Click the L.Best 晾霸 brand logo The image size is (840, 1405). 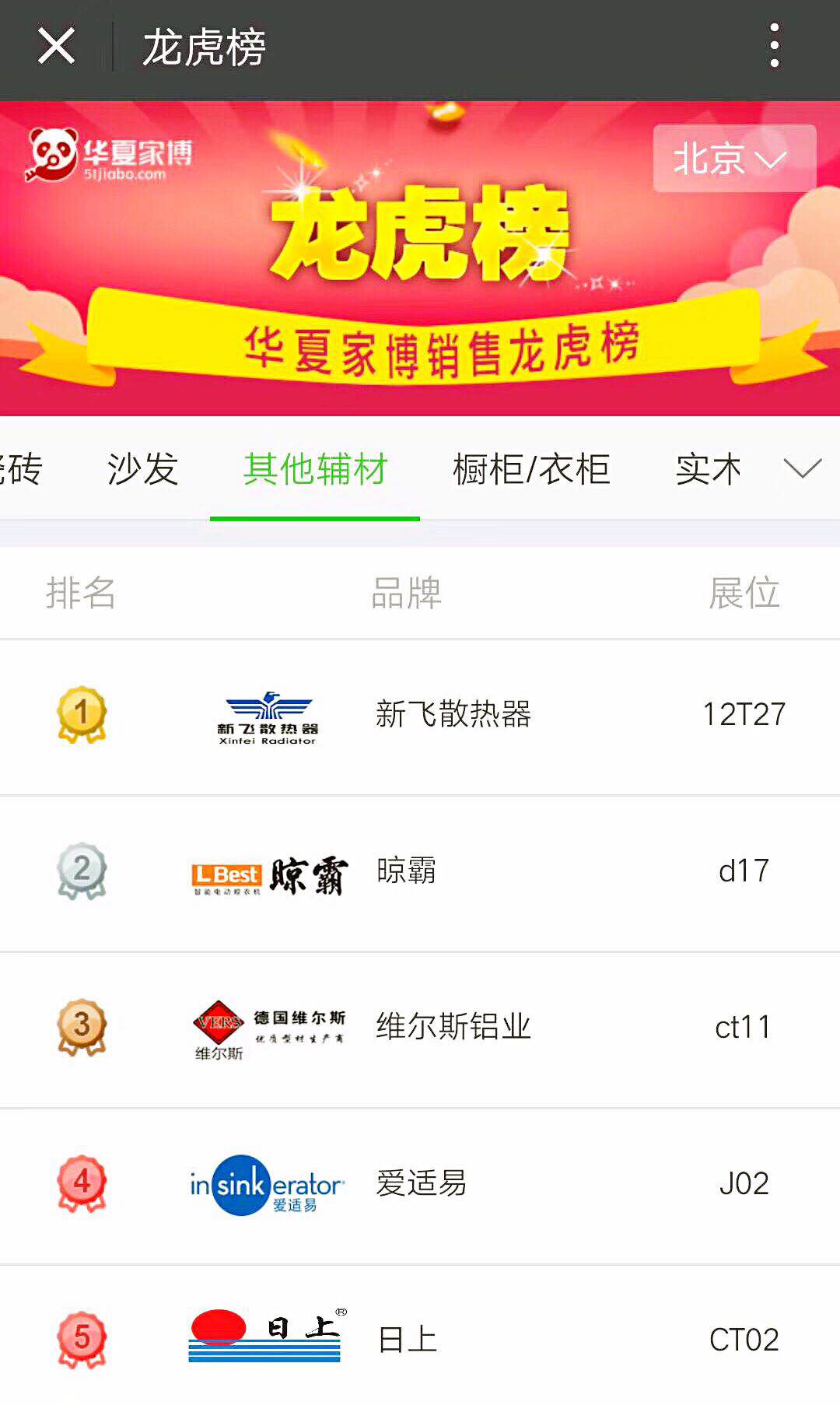[268, 871]
